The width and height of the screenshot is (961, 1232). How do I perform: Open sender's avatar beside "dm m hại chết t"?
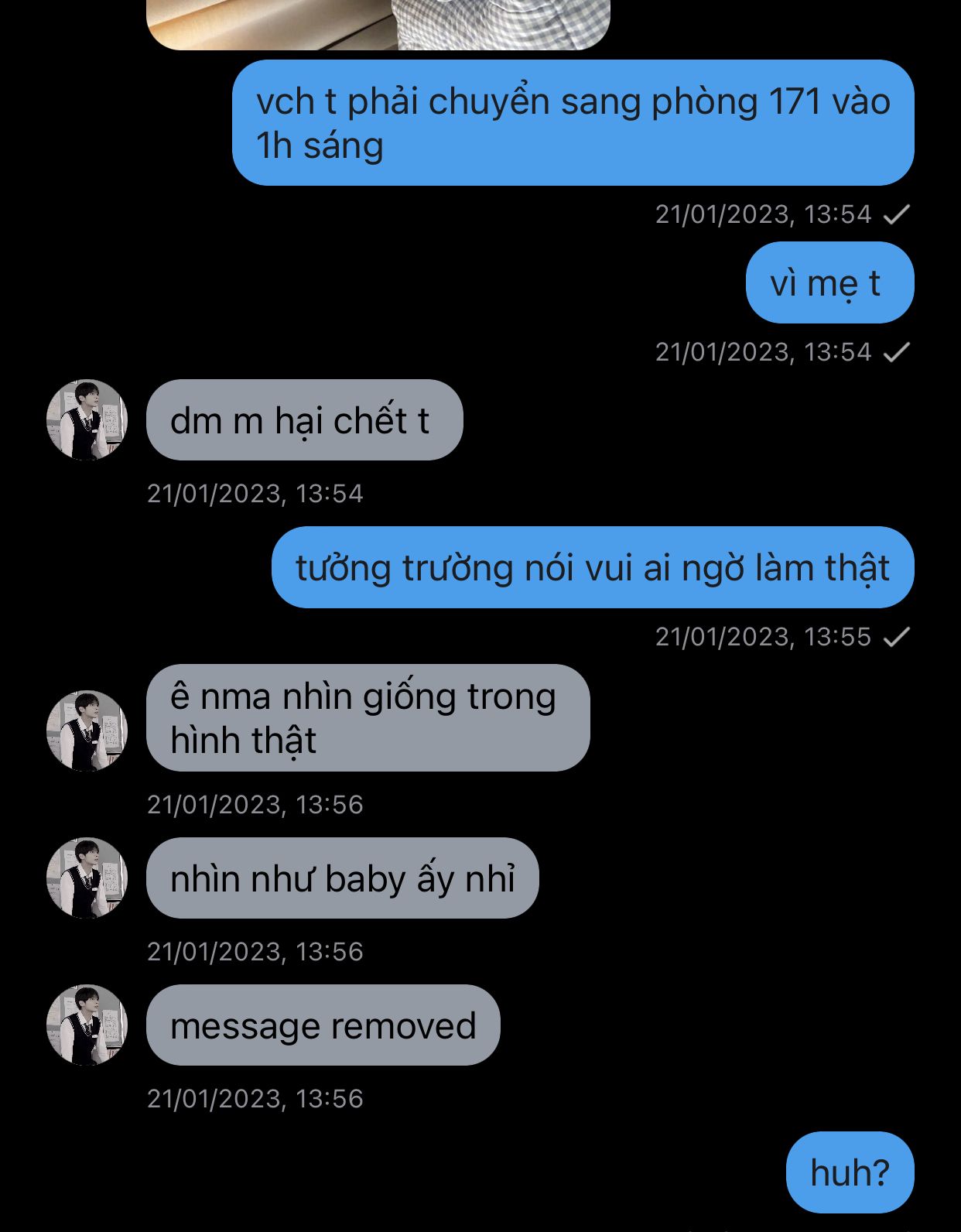point(87,419)
